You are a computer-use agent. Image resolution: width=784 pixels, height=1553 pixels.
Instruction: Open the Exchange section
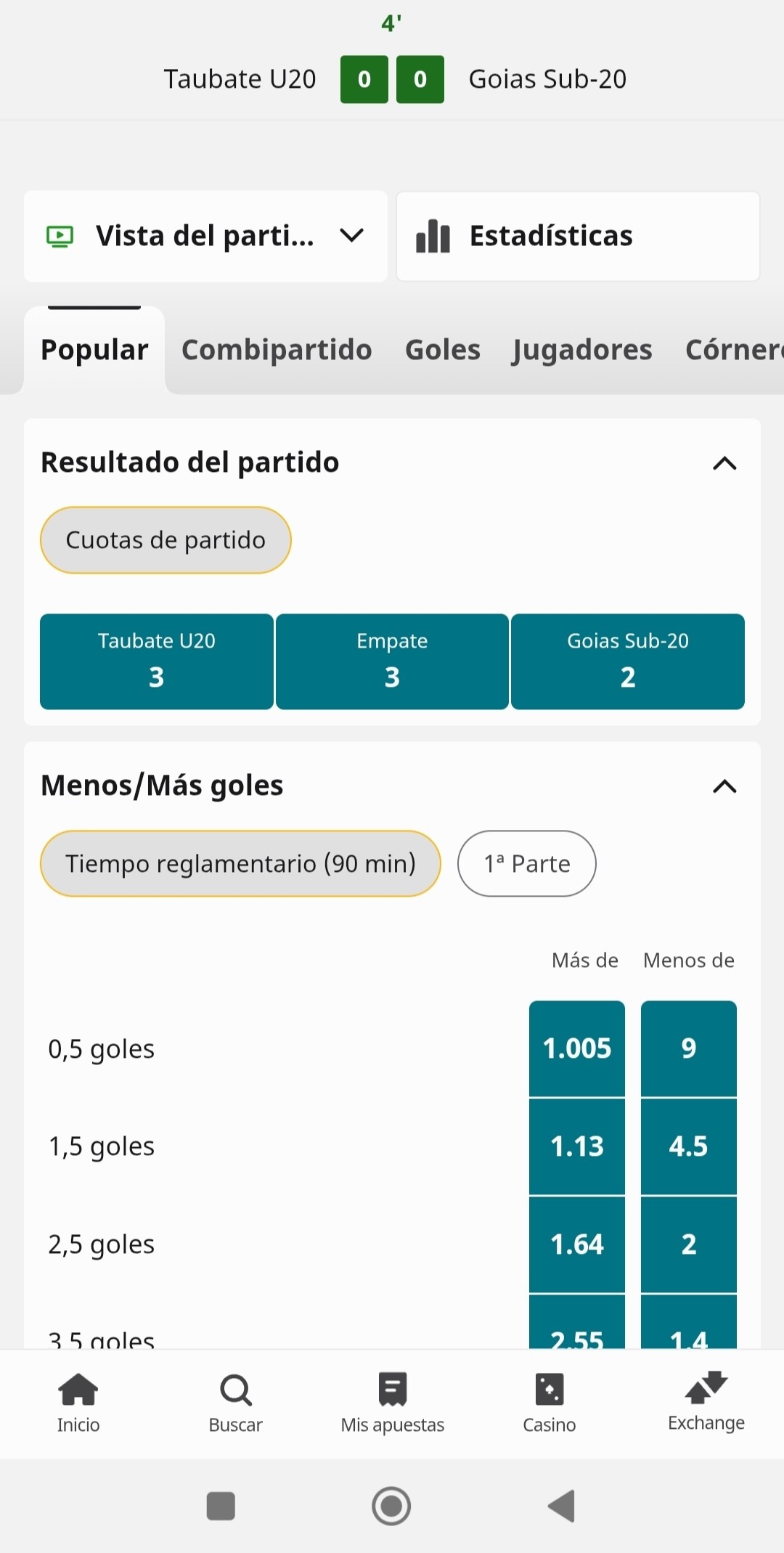pos(706,1402)
